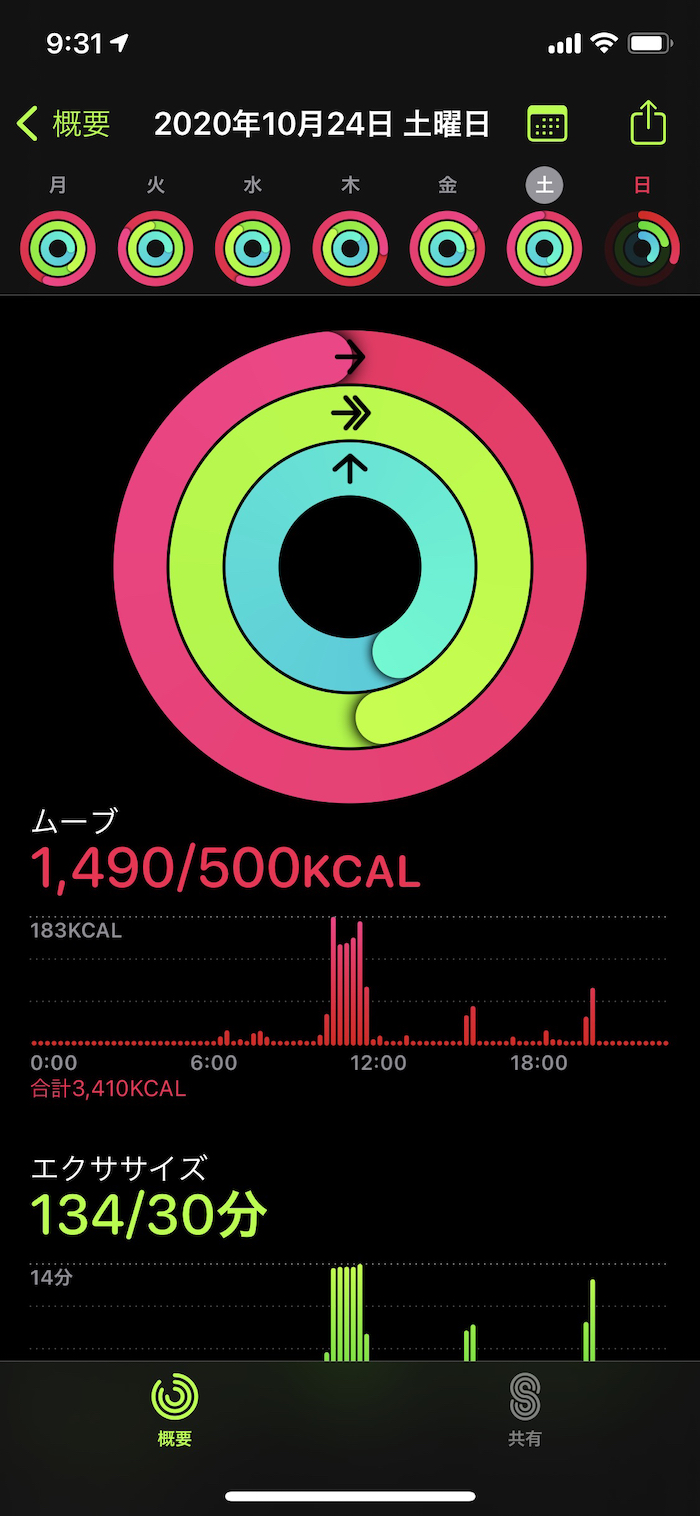The height and width of the screenshot is (1516, 700).
Task: Open the calendar view
Action: [547, 124]
